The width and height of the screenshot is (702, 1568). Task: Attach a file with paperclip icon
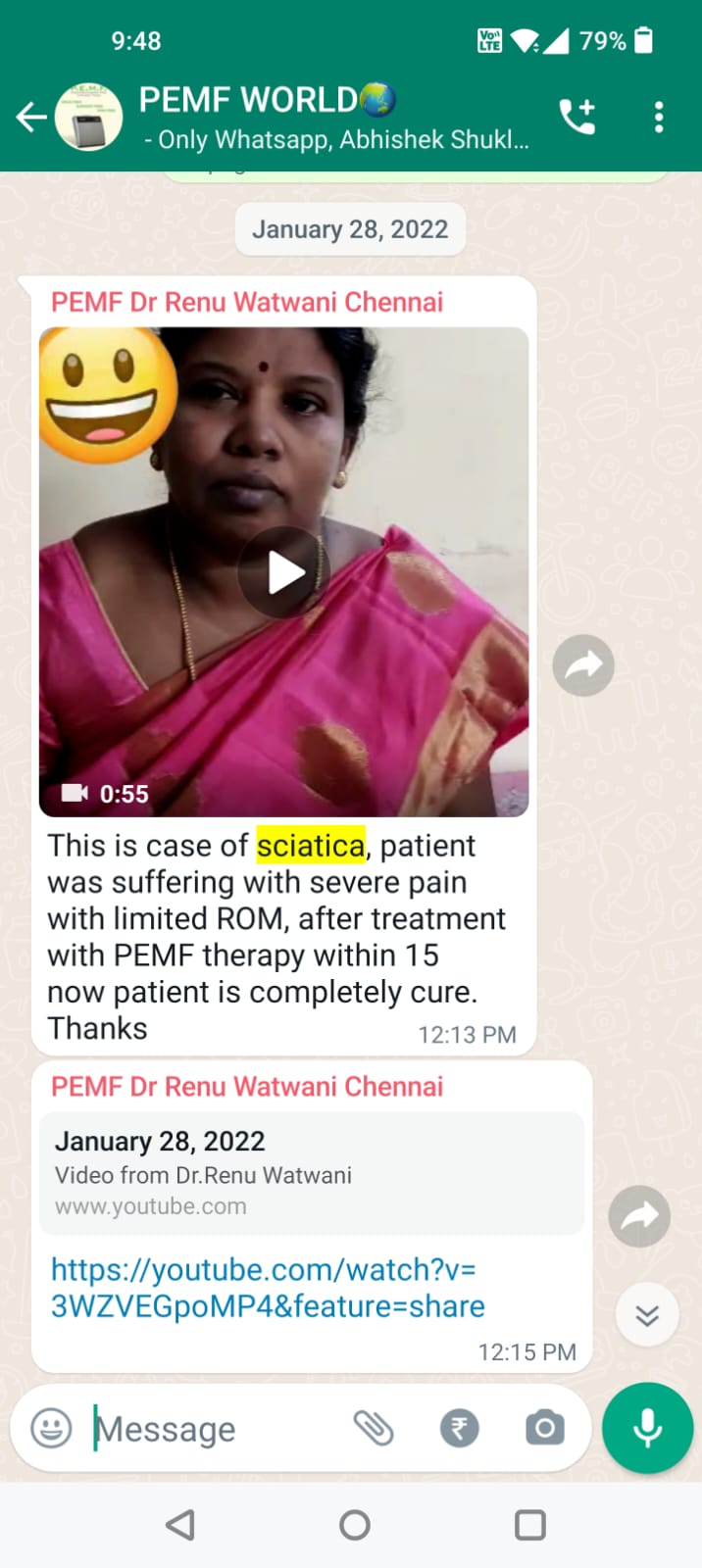click(x=374, y=1428)
